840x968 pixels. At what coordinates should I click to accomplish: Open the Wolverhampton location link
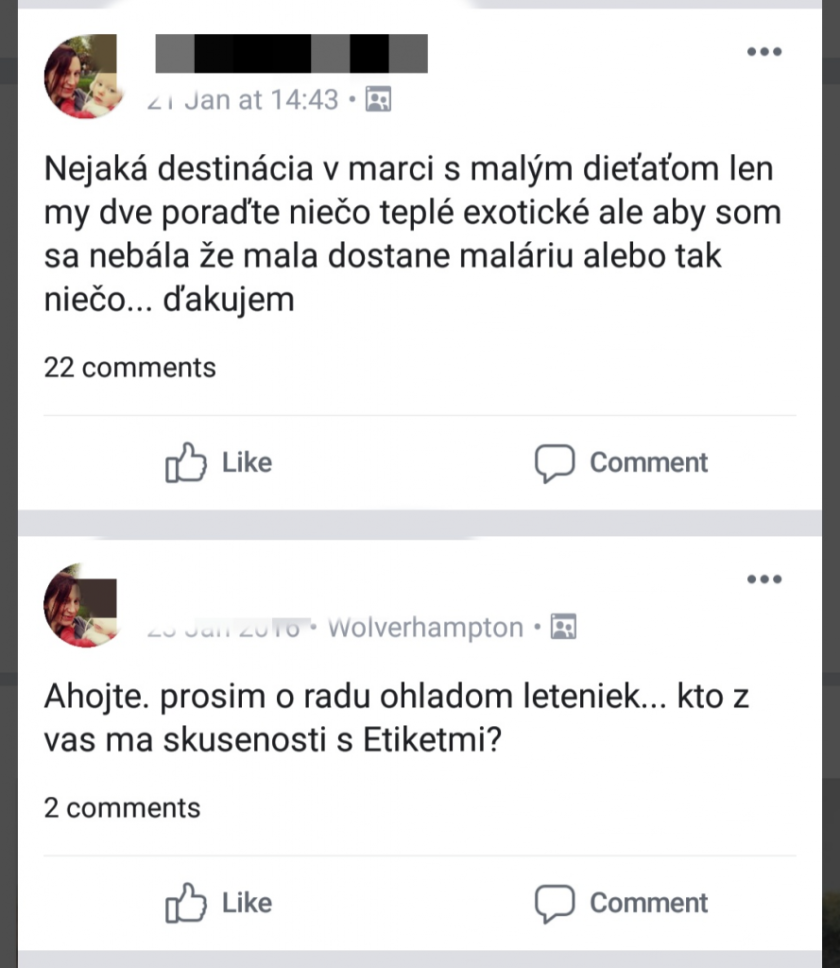coord(425,628)
